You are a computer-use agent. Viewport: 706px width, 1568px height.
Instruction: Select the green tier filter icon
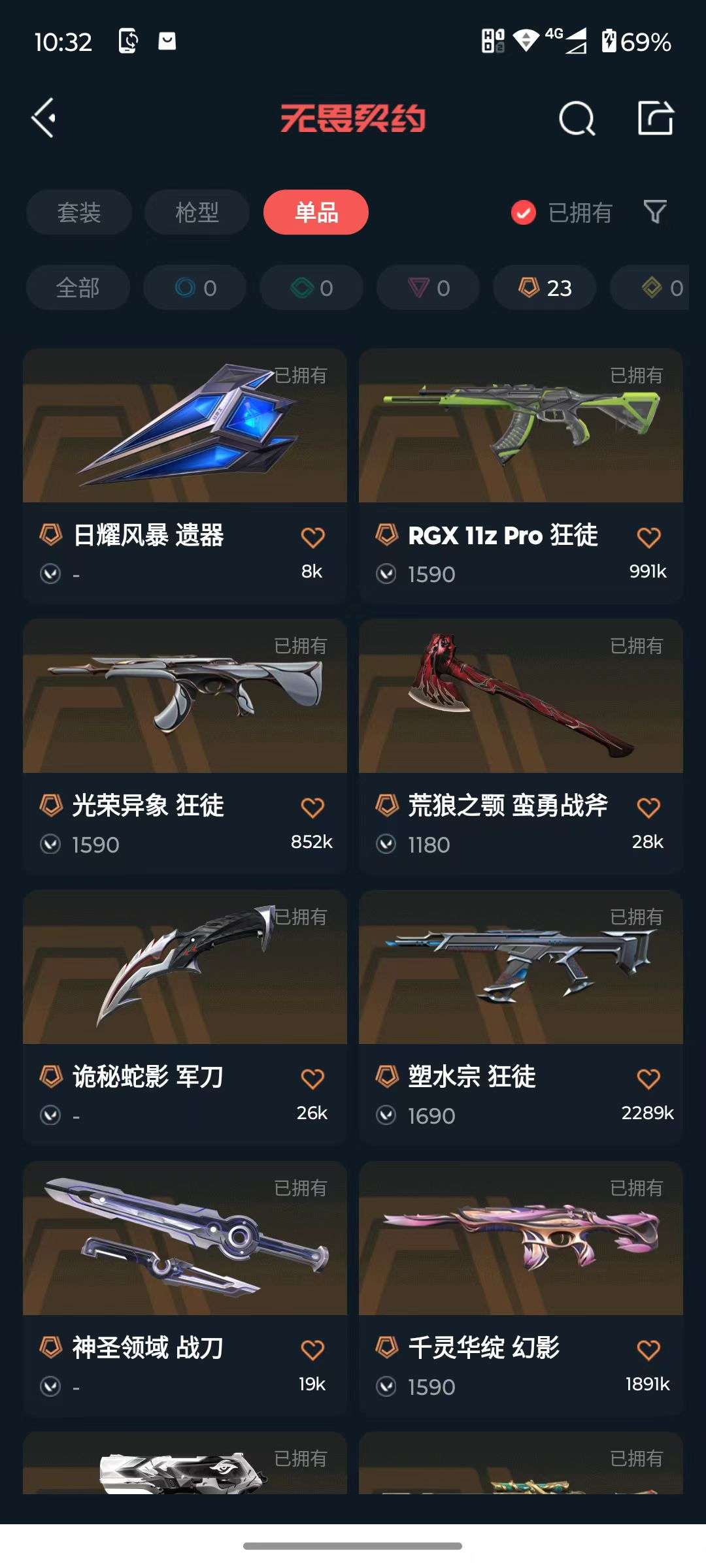[x=311, y=287]
